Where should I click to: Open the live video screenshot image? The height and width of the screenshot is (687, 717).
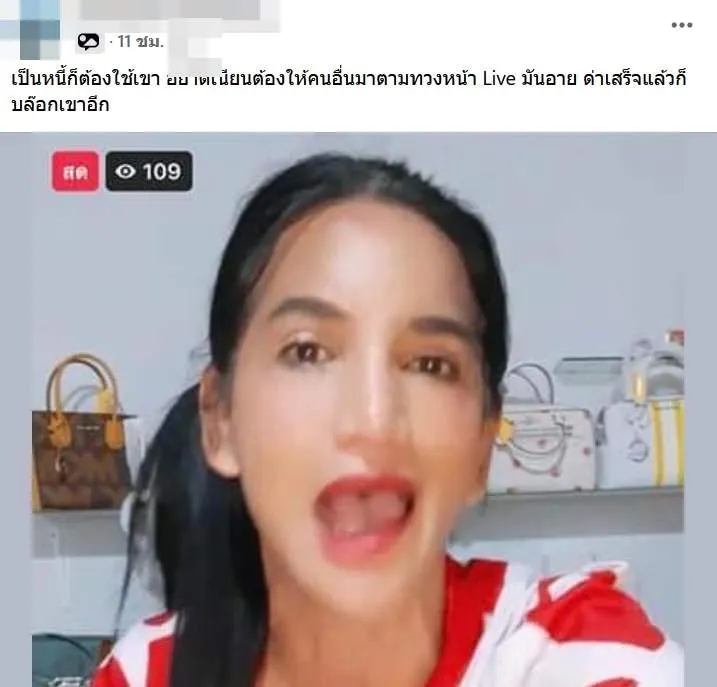click(358, 410)
